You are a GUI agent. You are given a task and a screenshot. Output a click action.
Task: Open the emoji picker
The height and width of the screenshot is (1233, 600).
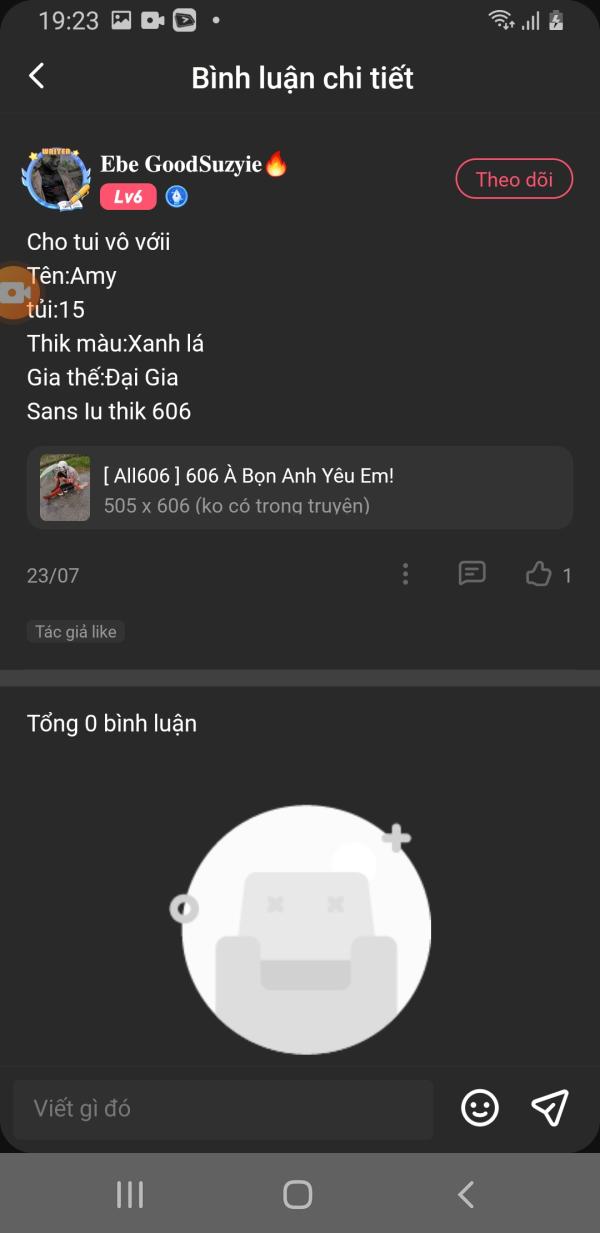coord(480,1107)
